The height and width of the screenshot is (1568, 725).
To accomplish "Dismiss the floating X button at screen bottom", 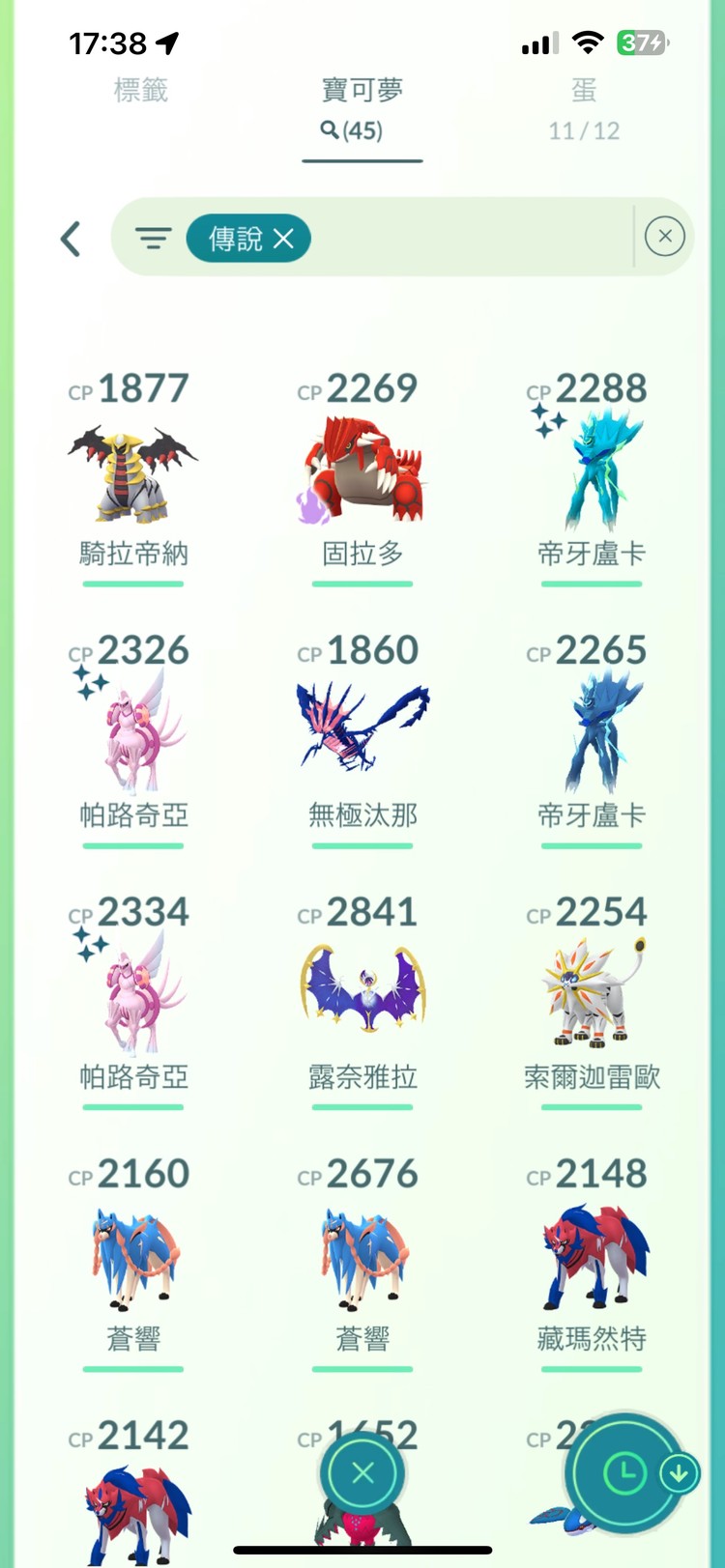I will 362,1470.
